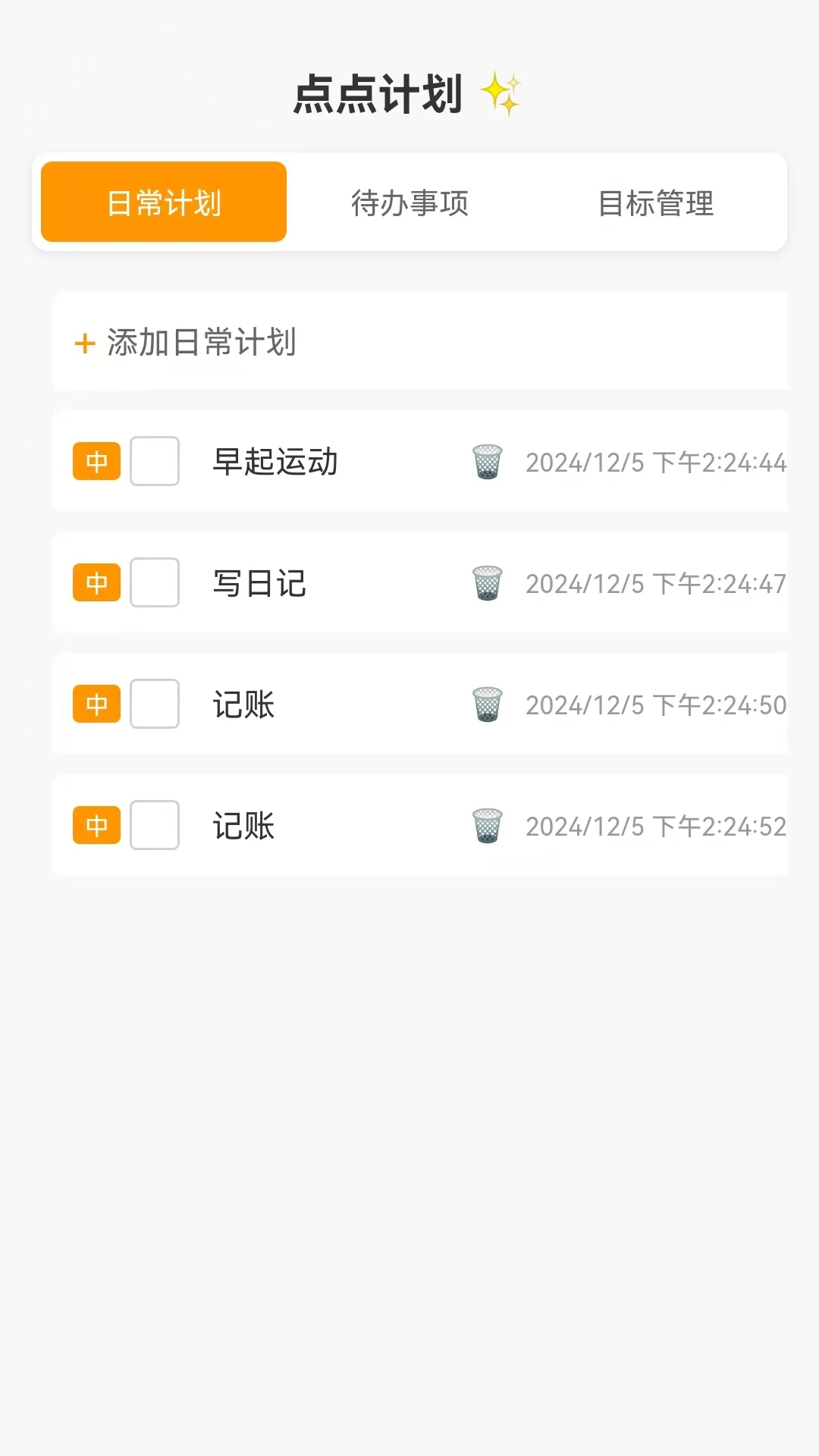
Task: Check the last 记账 checkbox
Action: point(154,825)
